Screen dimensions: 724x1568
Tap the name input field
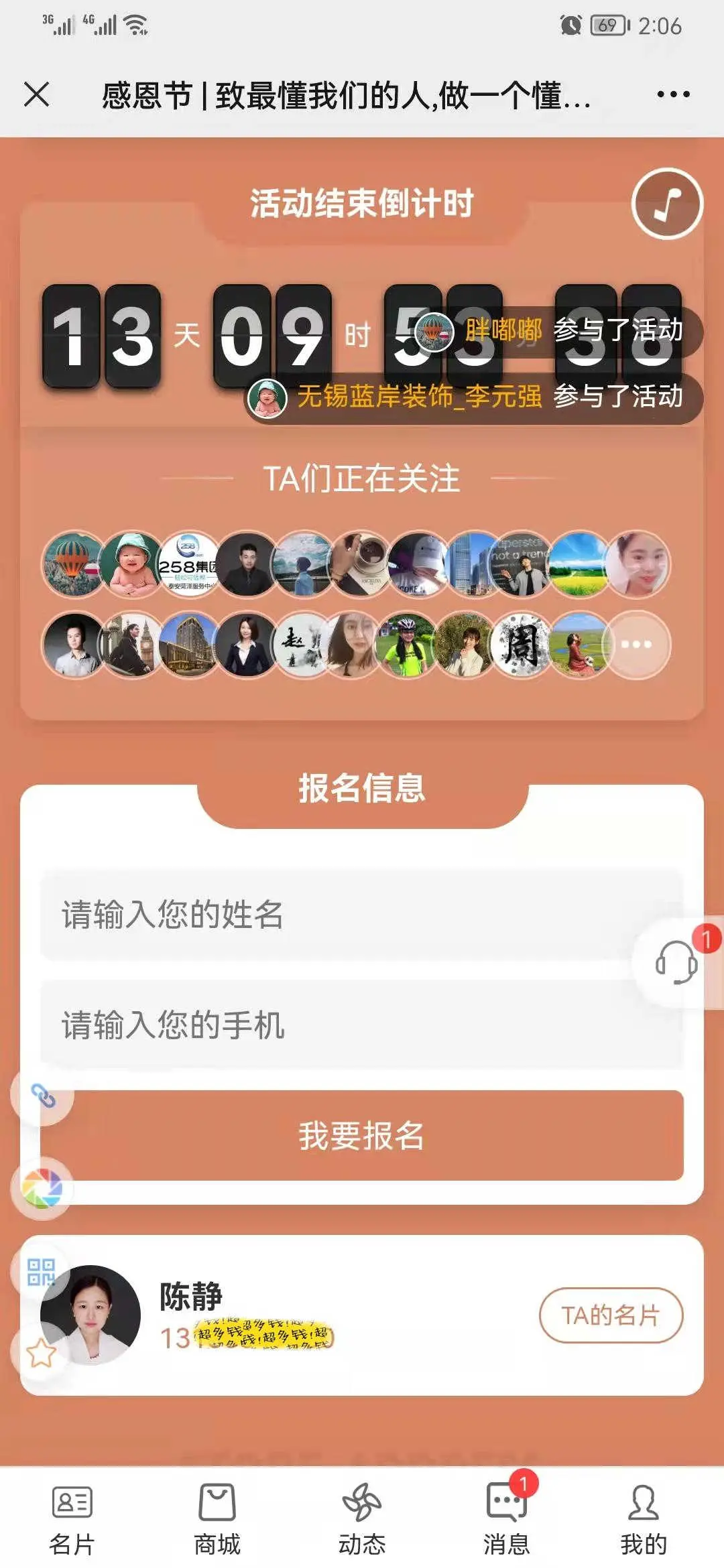click(x=362, y=915)
